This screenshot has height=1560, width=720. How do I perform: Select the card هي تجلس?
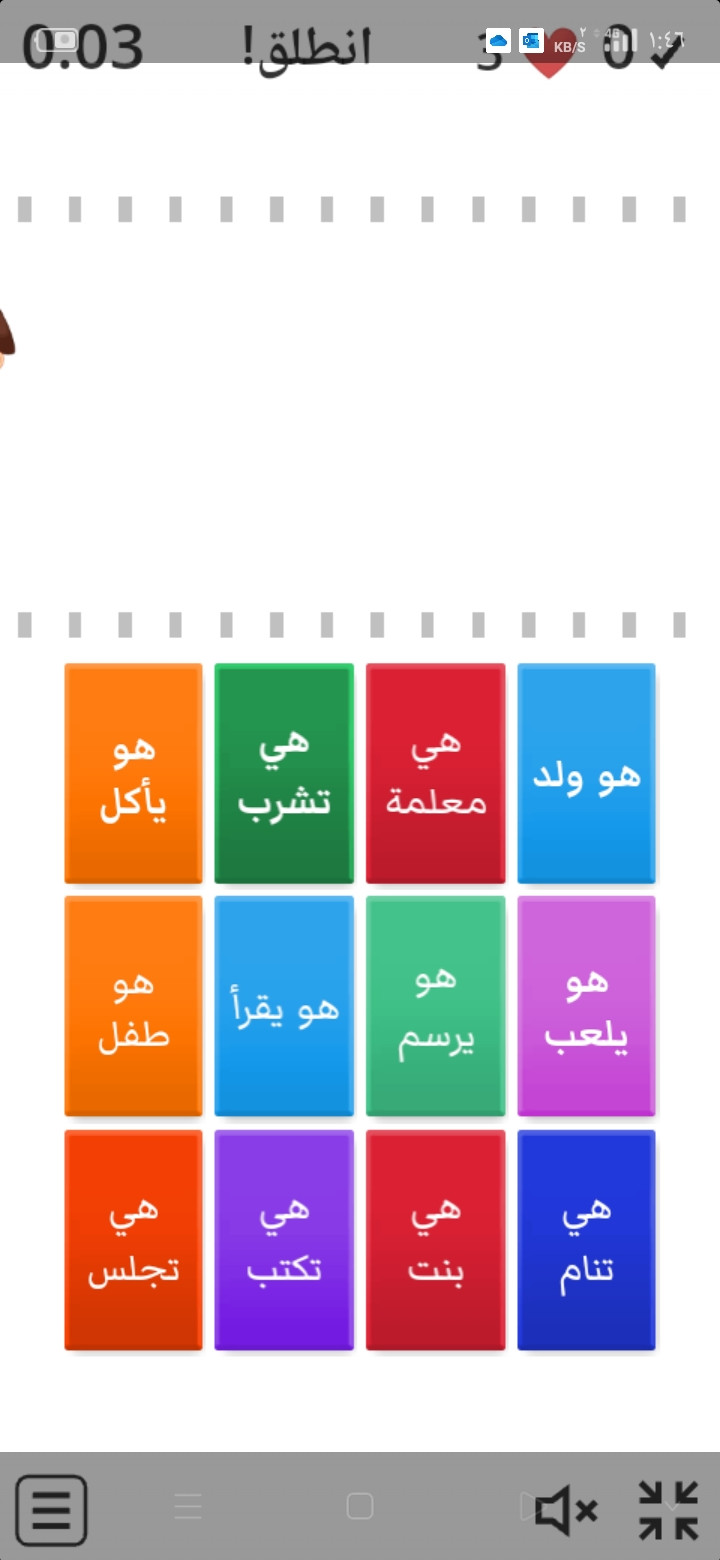click(133, 1240)
